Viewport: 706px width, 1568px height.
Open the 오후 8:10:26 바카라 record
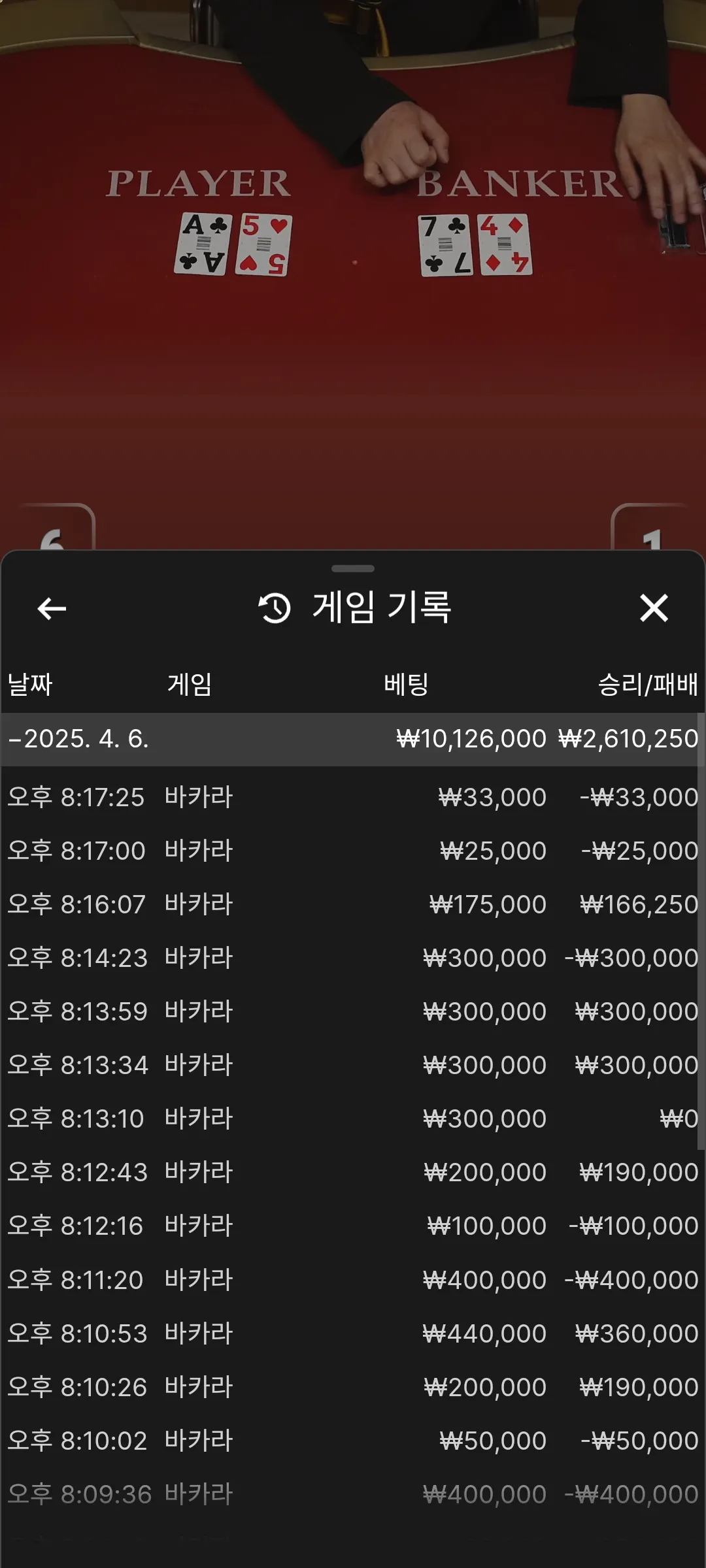pyautogui.click(x=349, y=1387)
